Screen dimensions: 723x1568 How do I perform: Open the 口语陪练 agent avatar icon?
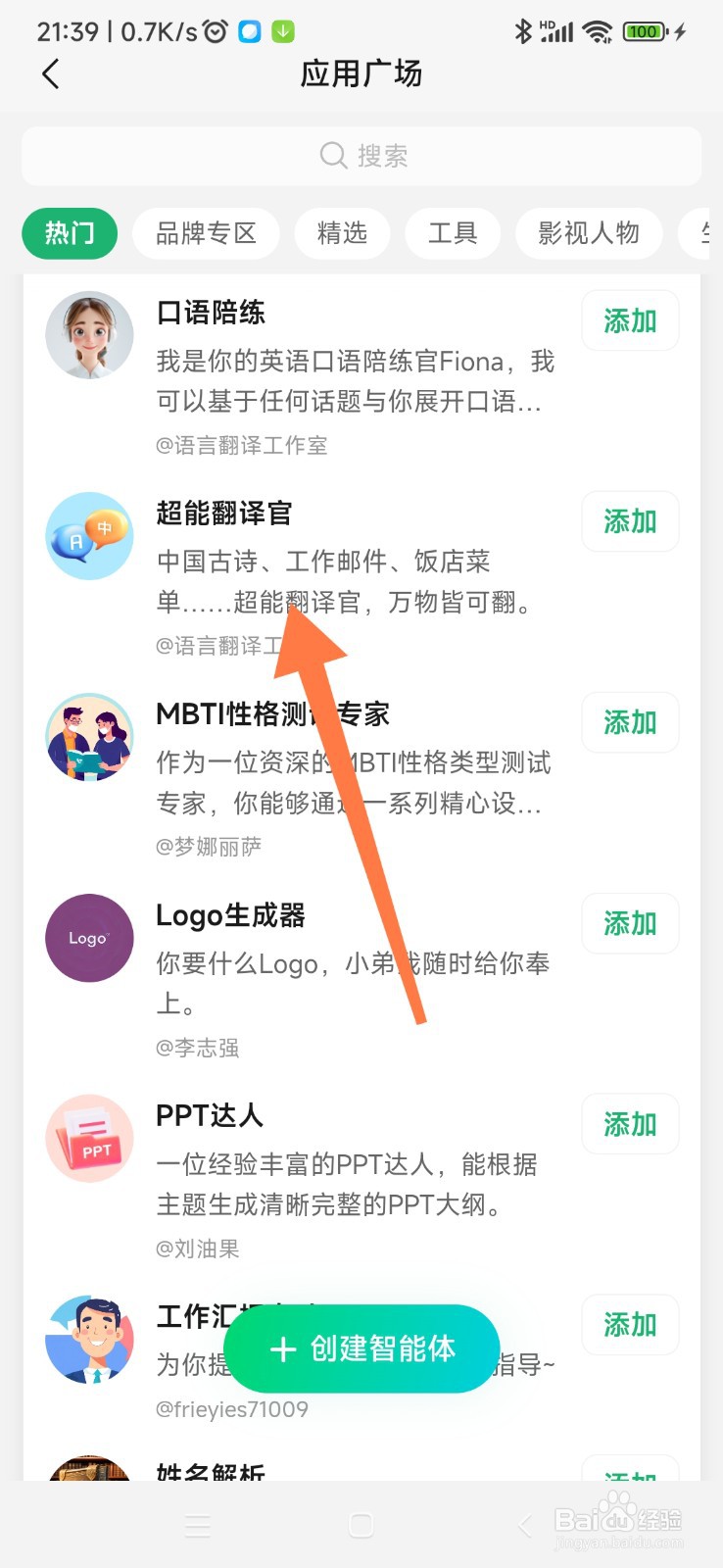click(x=89, y=334)
